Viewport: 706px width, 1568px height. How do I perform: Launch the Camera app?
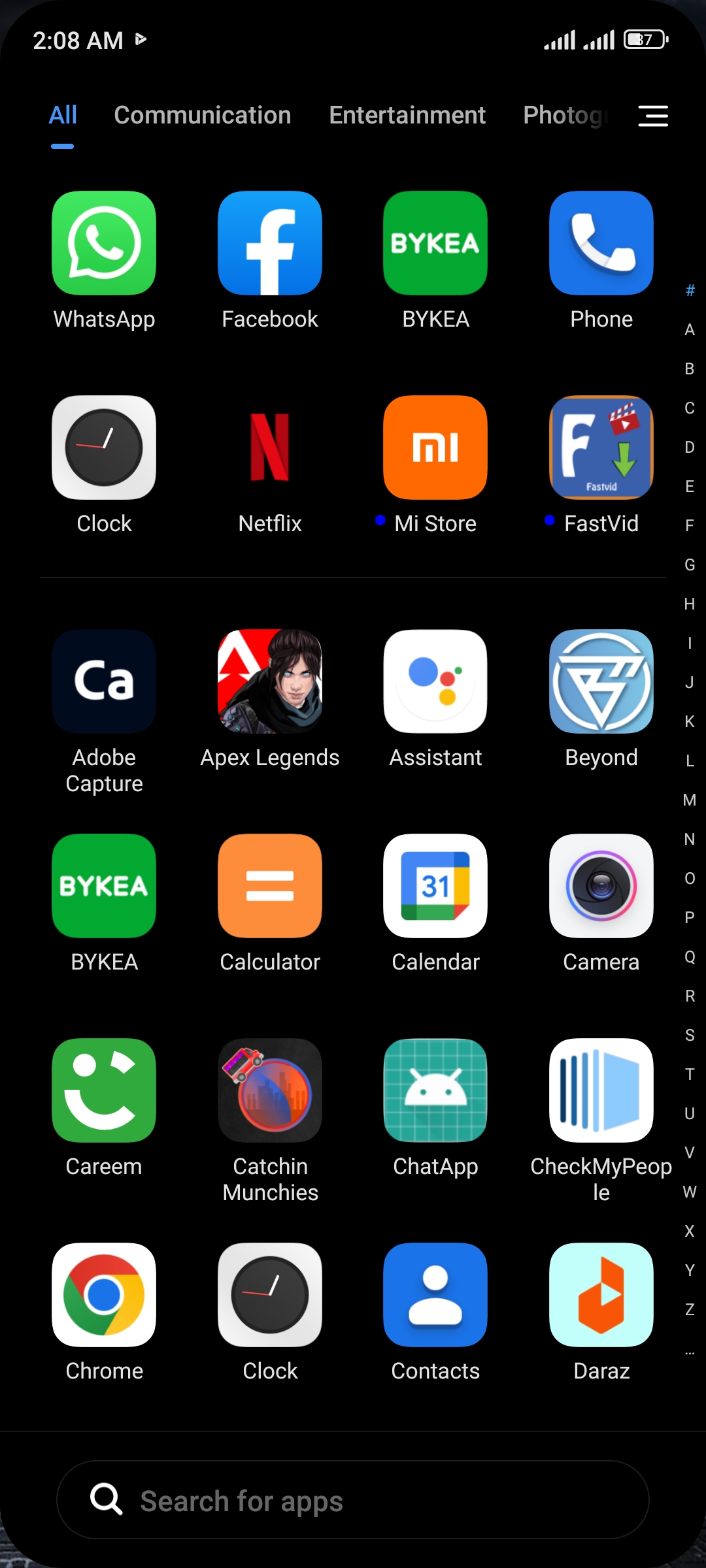[x=601, y=886]
